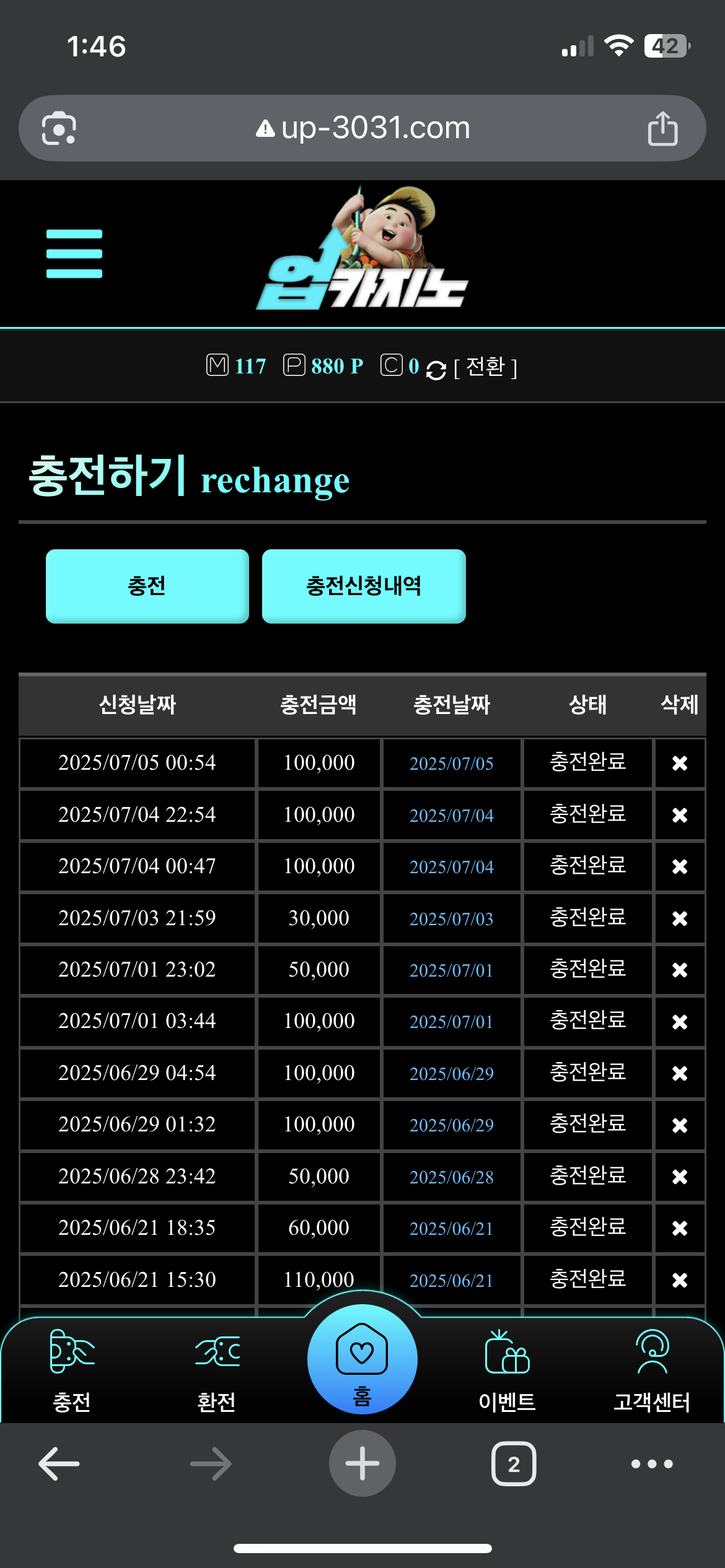Screen dimensions: 725x1568
Task: Open 충전신청내역 history
Action: click(x=364, y=586)
